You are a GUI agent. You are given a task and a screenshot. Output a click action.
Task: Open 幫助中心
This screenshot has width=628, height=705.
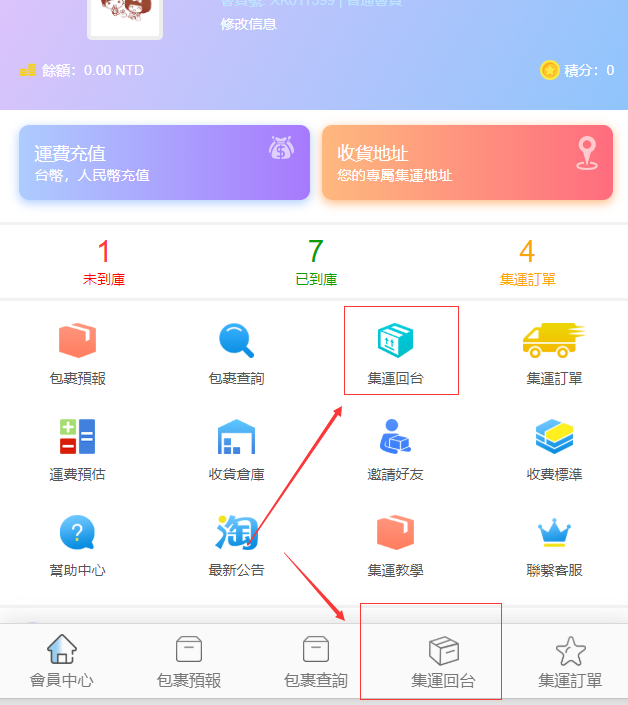pyautogui.click(x=77, y=545)
